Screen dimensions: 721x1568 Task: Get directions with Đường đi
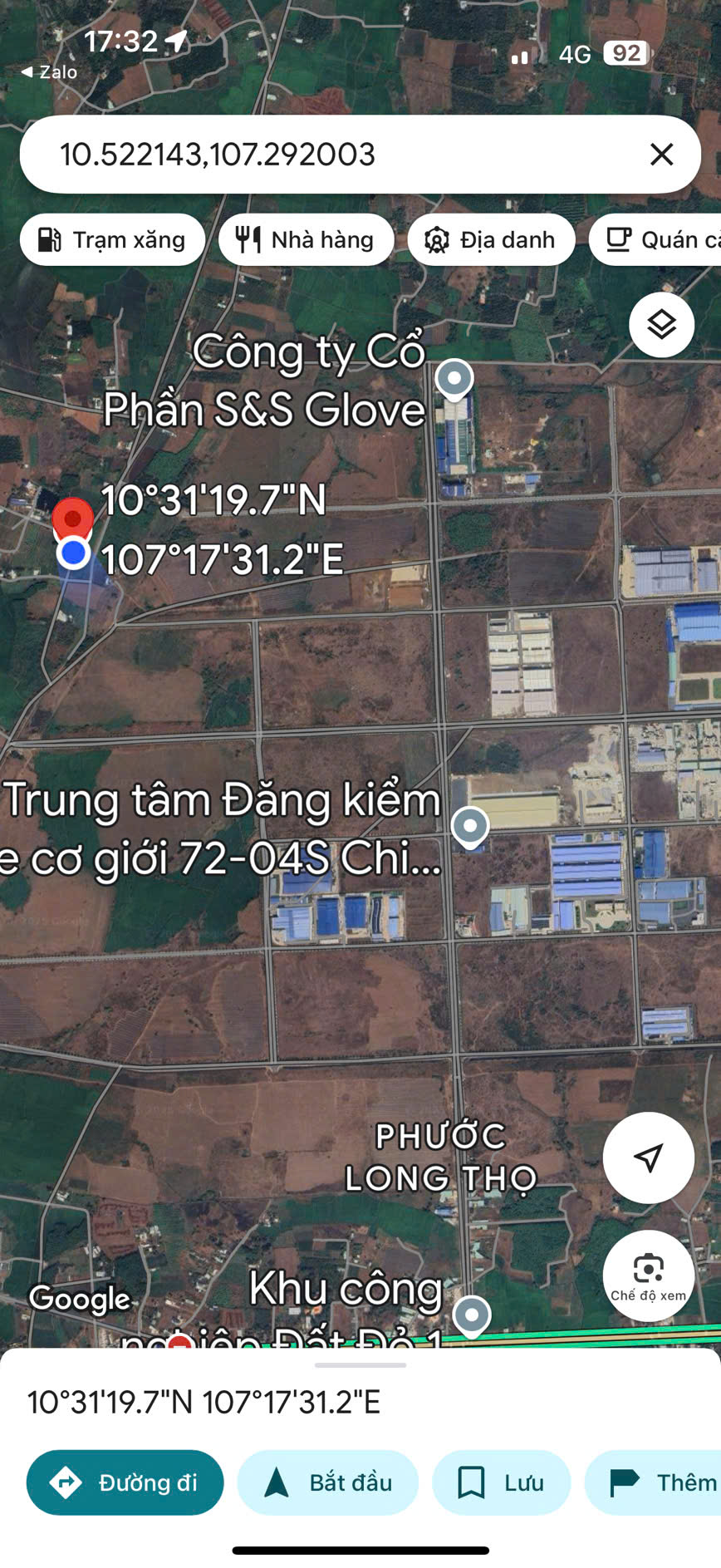click(x=125, y=1482)
